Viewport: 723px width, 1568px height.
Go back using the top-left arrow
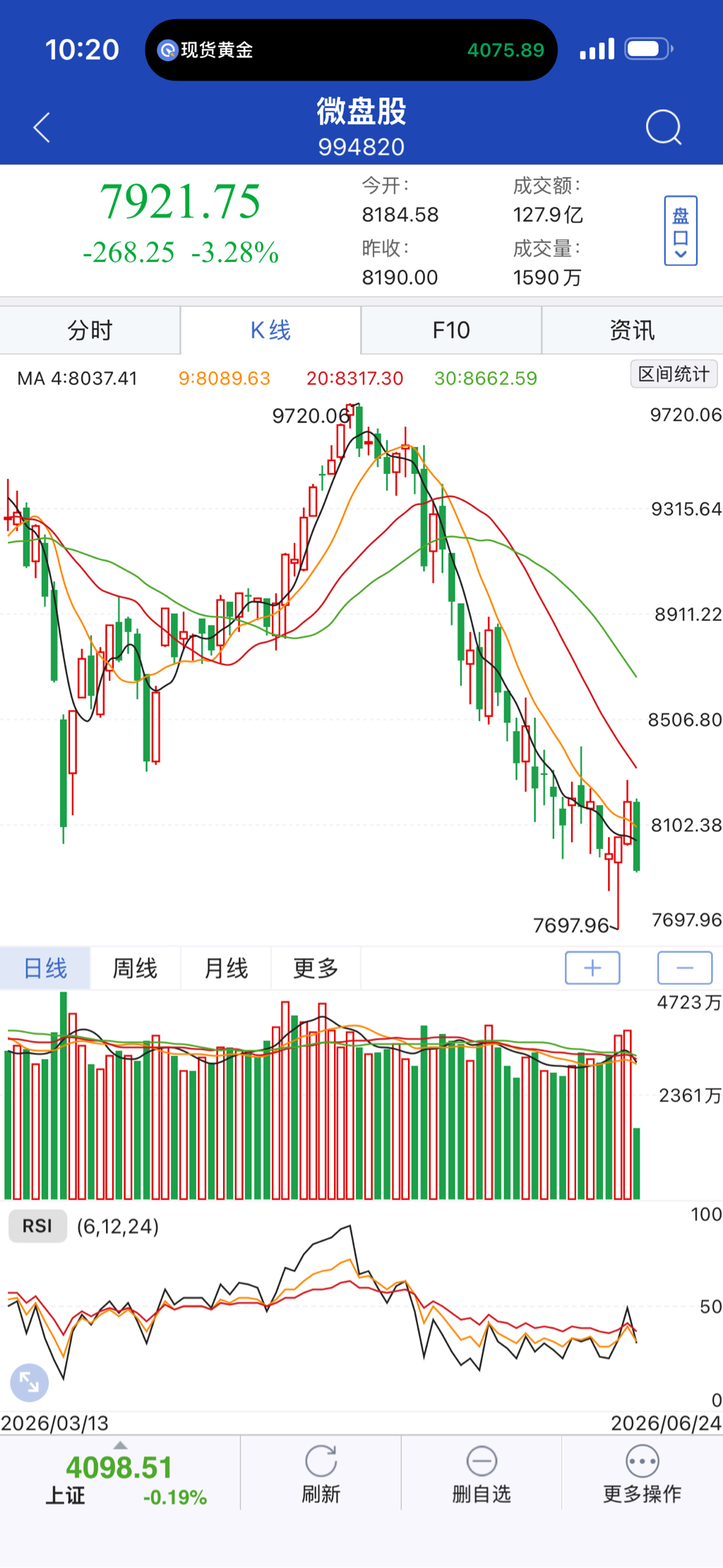[42, 128]
